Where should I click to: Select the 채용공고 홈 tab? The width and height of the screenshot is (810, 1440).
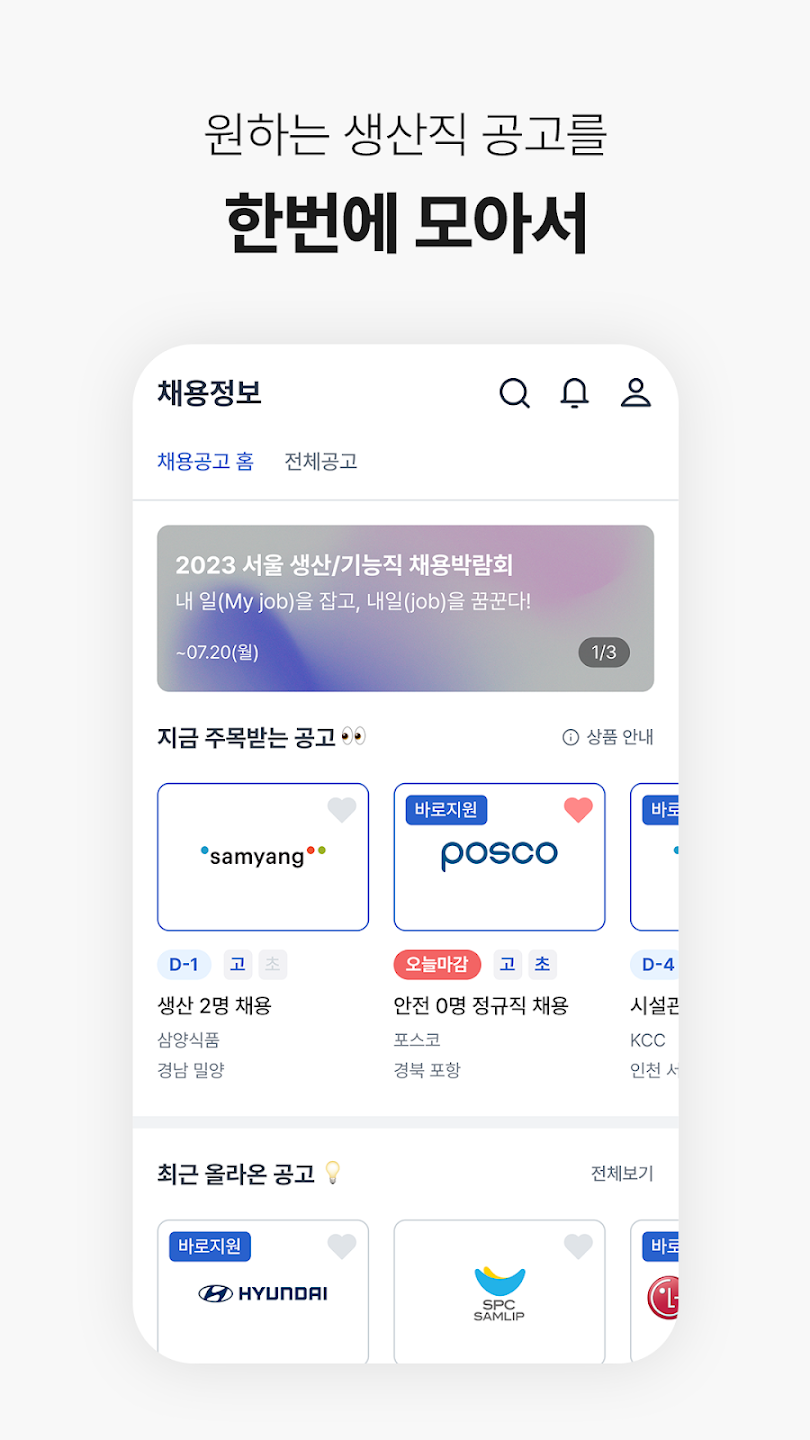tap(205, 461)
